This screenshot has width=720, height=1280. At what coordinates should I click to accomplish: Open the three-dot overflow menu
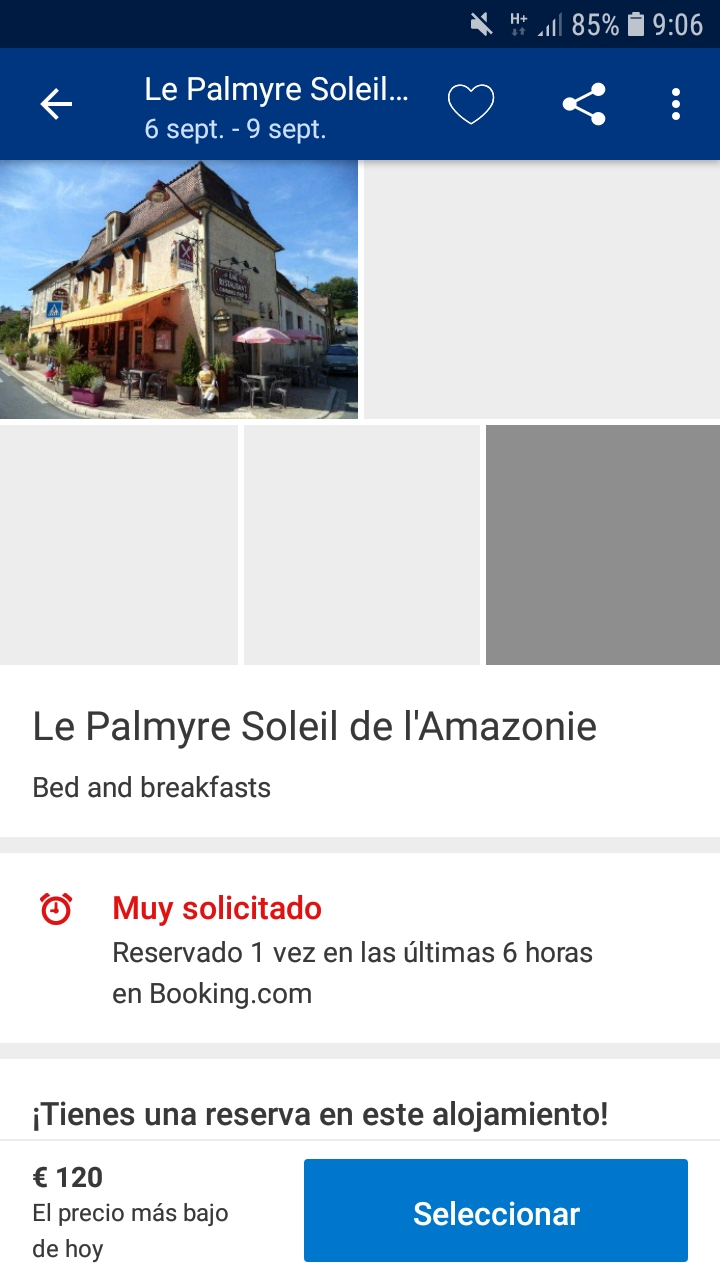(676, 104)
